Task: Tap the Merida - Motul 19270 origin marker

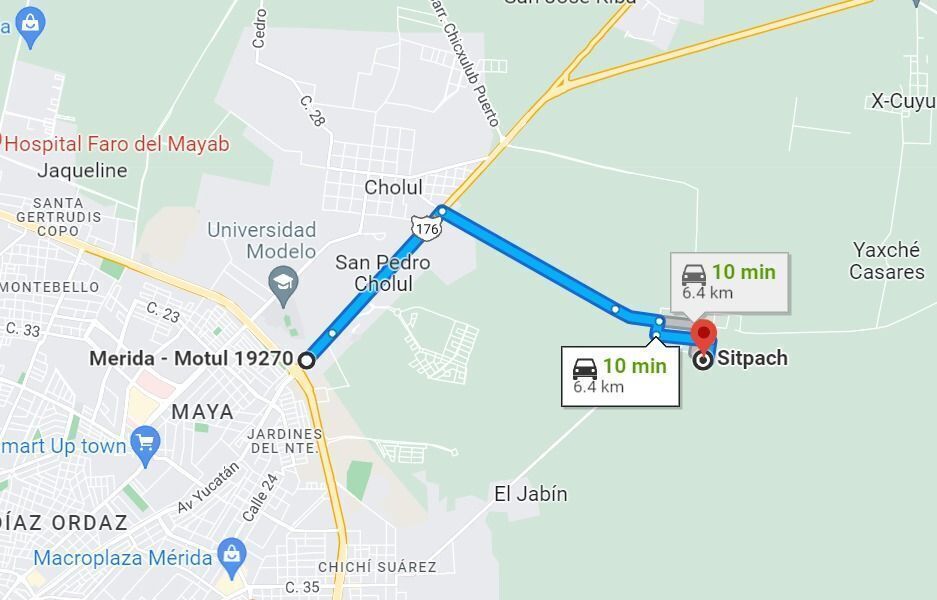Action: [x=307, y=360]
